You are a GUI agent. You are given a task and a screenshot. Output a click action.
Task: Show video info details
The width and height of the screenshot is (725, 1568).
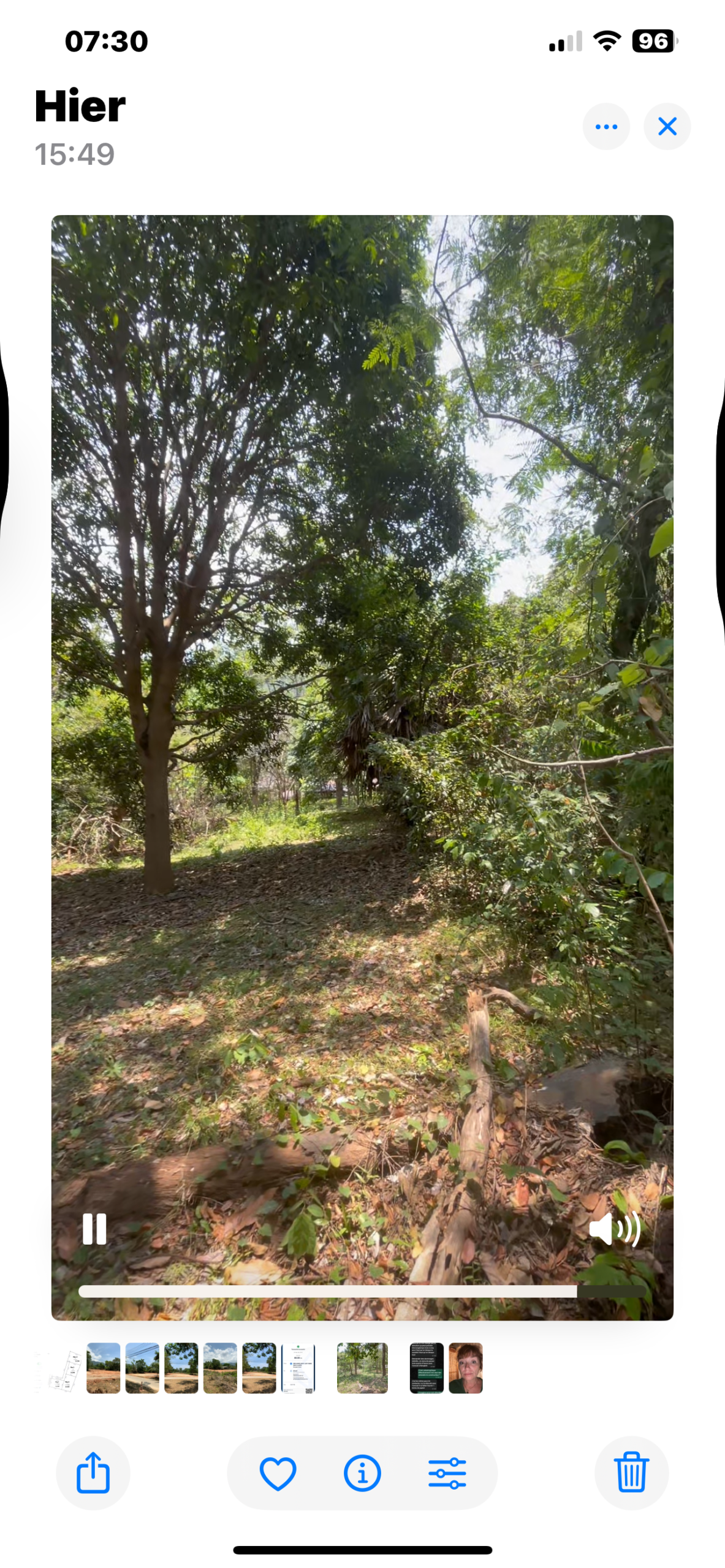[x=362, y=1472]
